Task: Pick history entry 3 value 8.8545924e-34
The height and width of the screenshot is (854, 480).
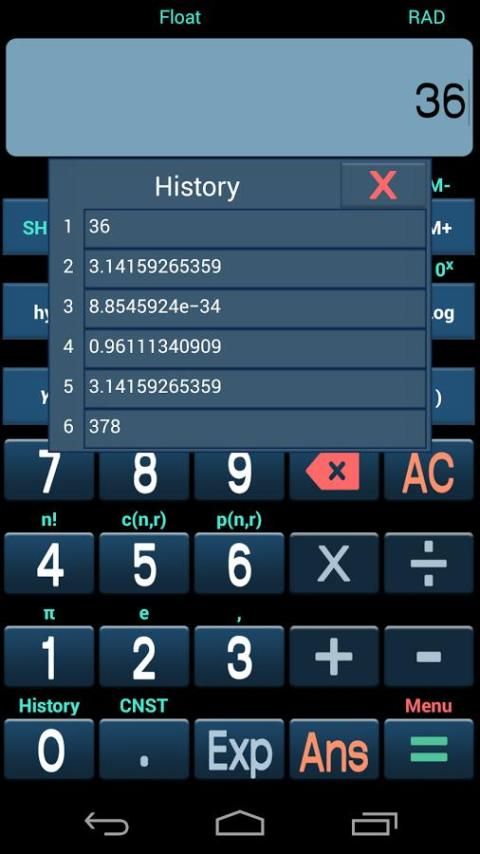Action: [254, 307]
